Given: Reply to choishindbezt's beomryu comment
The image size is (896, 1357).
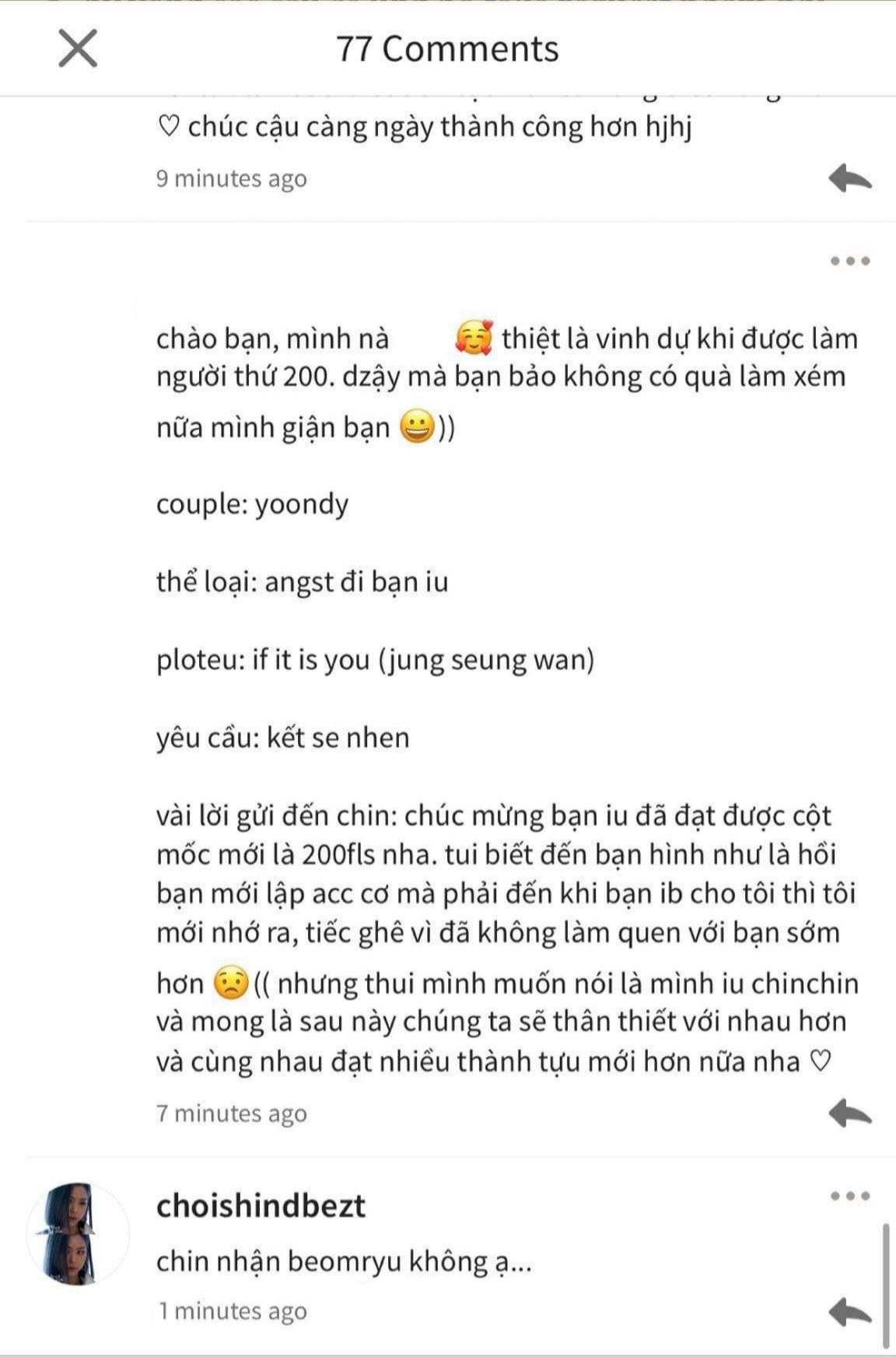Looking at the screenshot, I should [849, 1312].
